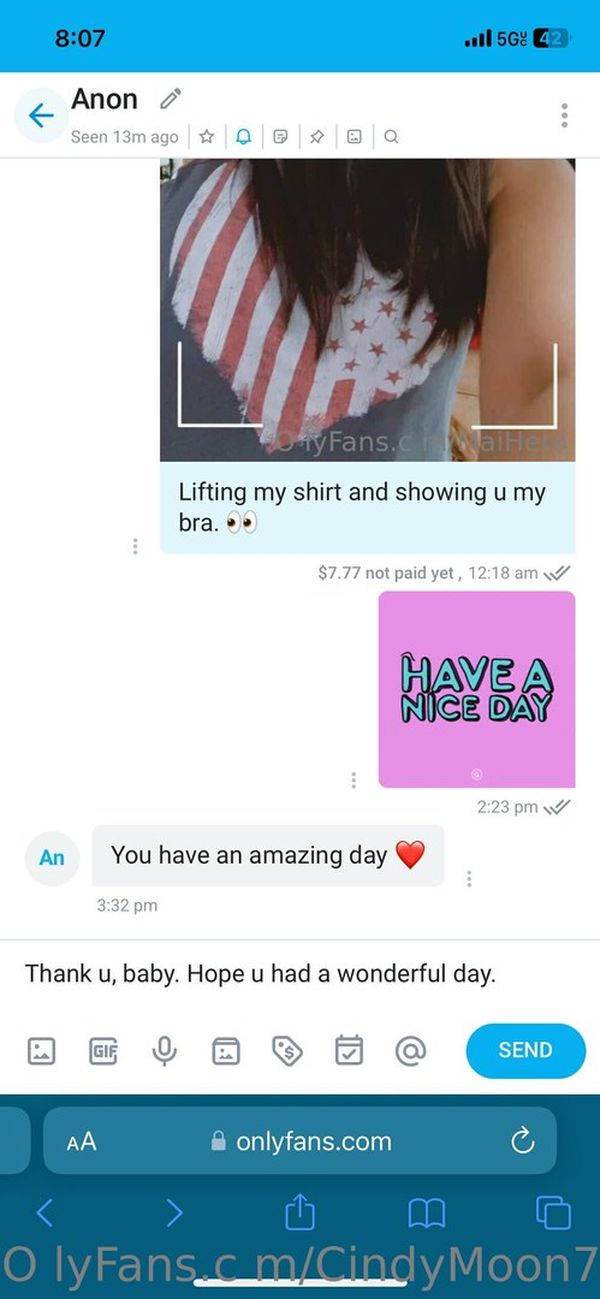Open the chat overflow menu

pyautogui.click(x=564, y=115)
